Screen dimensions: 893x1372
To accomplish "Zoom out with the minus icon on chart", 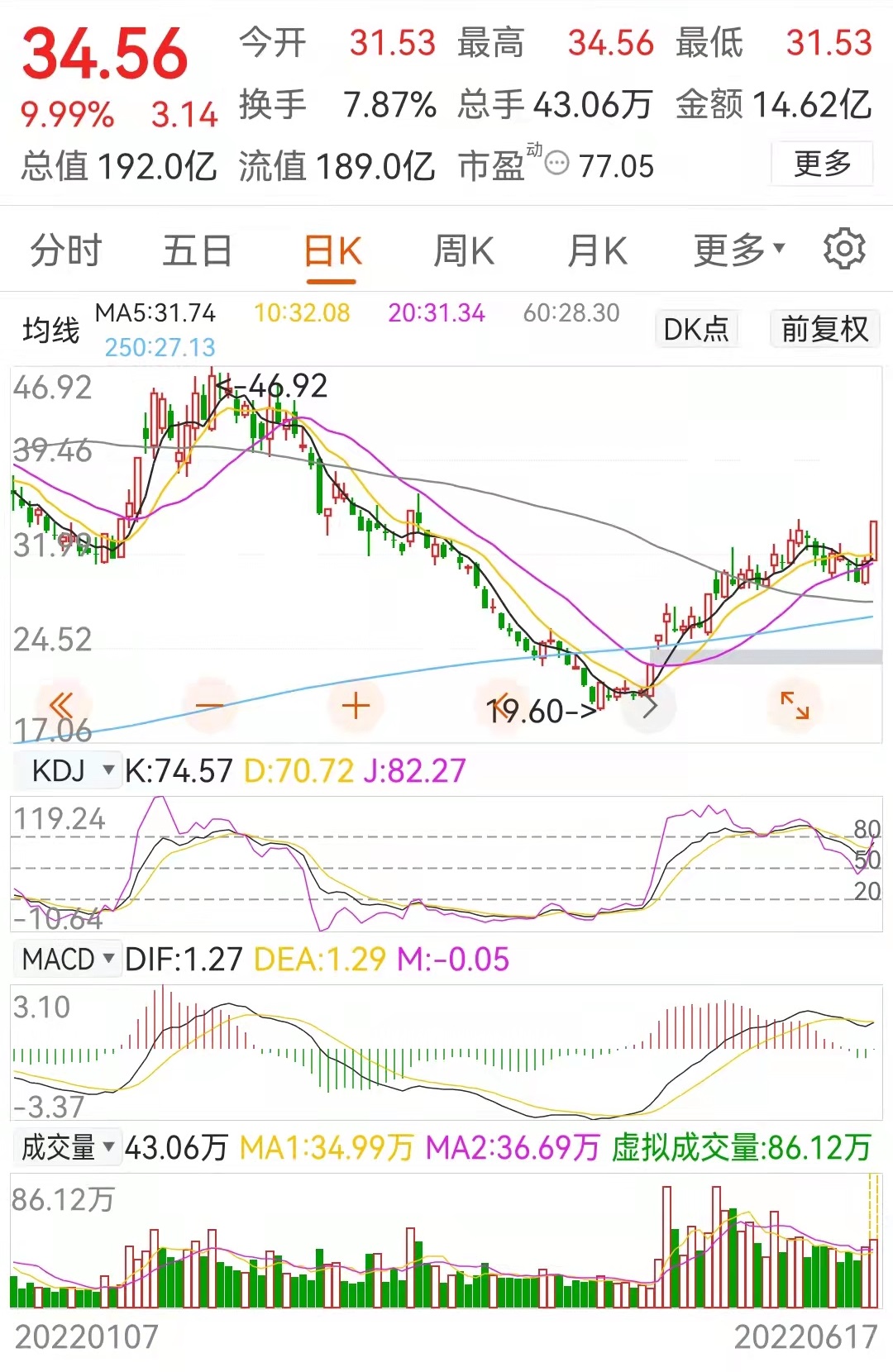I will coord(209,705).
